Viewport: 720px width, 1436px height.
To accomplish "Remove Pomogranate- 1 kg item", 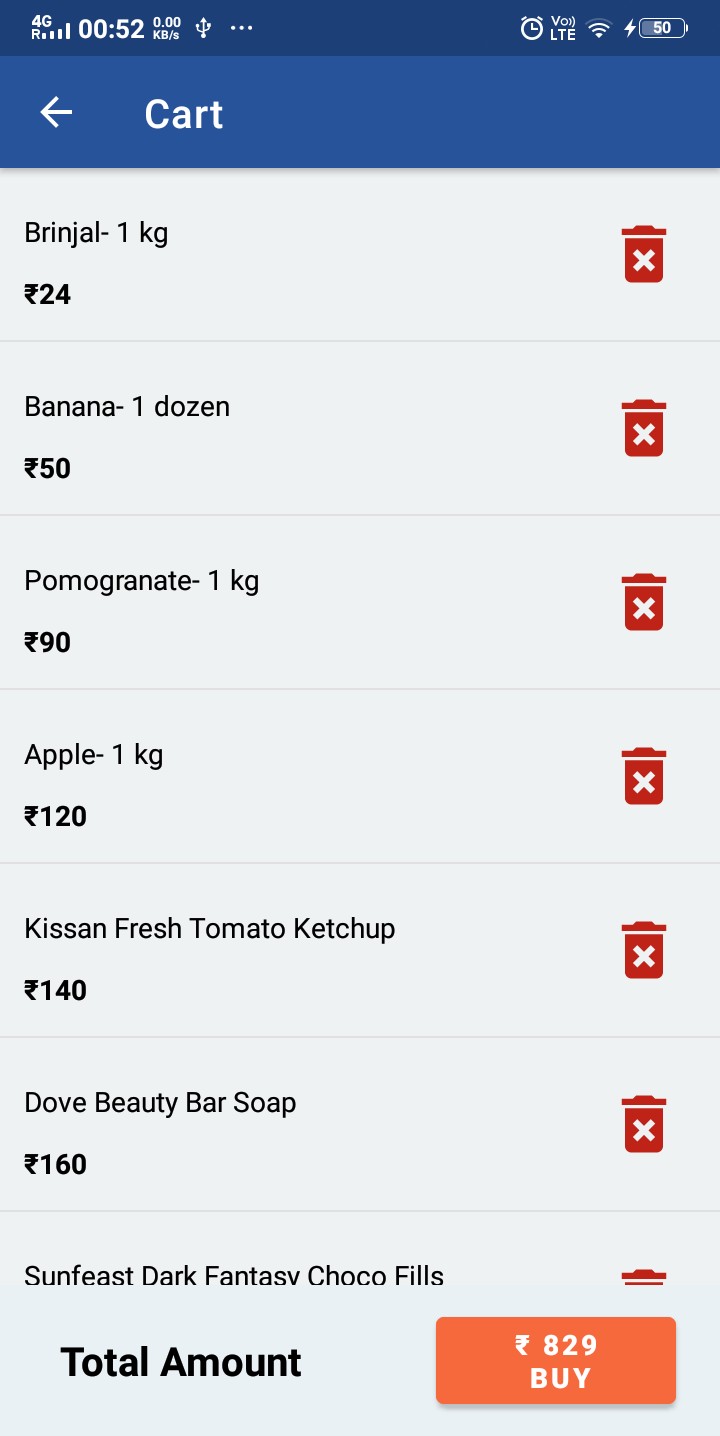I will (x=644, y=603).
